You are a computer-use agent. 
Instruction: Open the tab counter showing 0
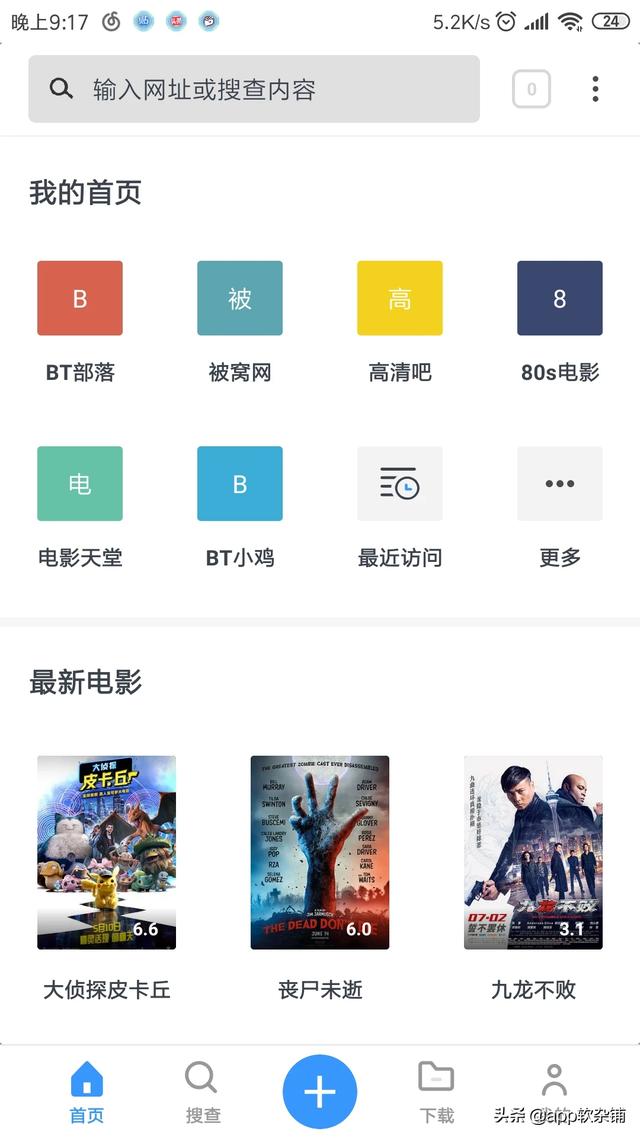(531, 89)
